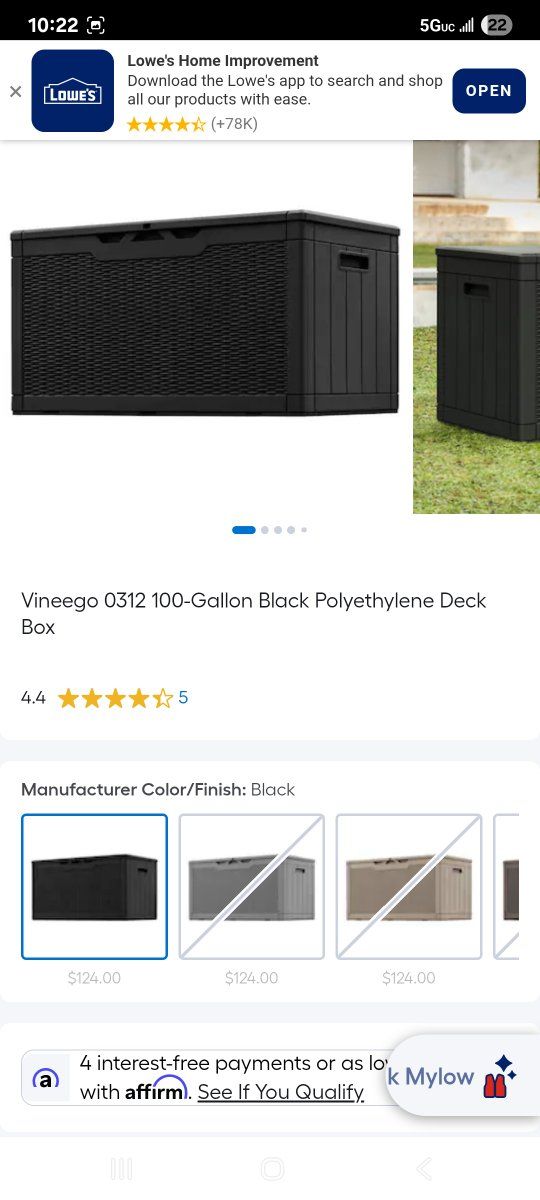The image size is (540, 1200).
Task: Dismiss the Lowe's app banner
Action: pyautogui.click(x=15, y=91)
